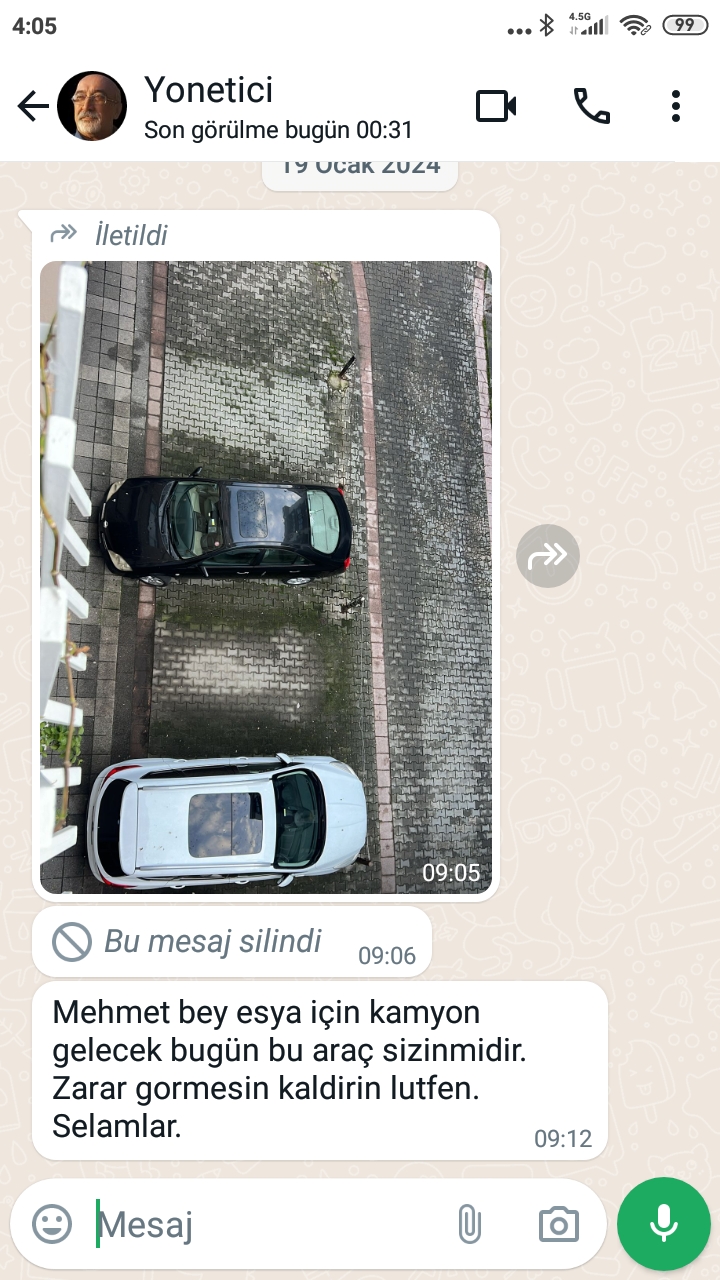
Task: Record a voice message
Action: pyautogui.click(x=664, y=1223)
